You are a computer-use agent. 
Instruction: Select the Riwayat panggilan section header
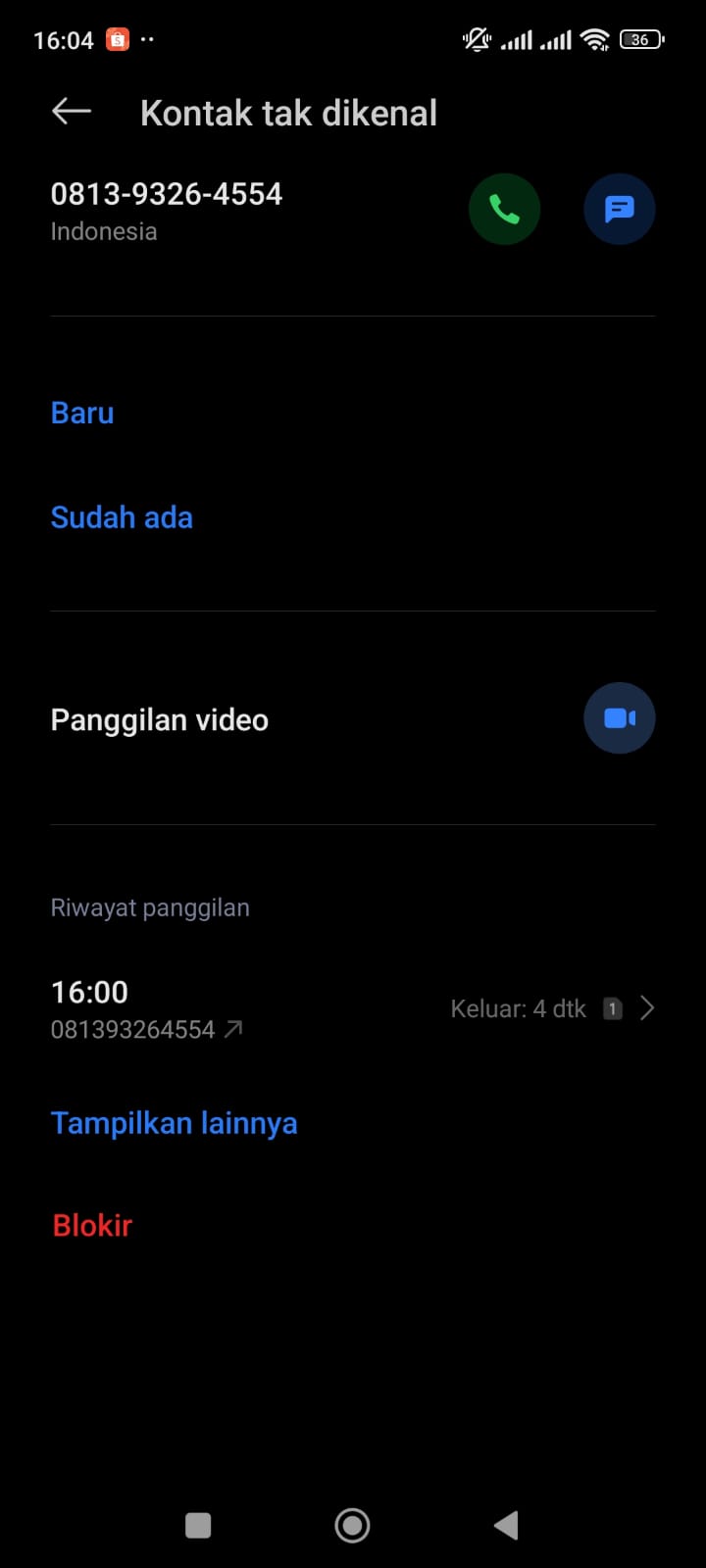[149, 907]
